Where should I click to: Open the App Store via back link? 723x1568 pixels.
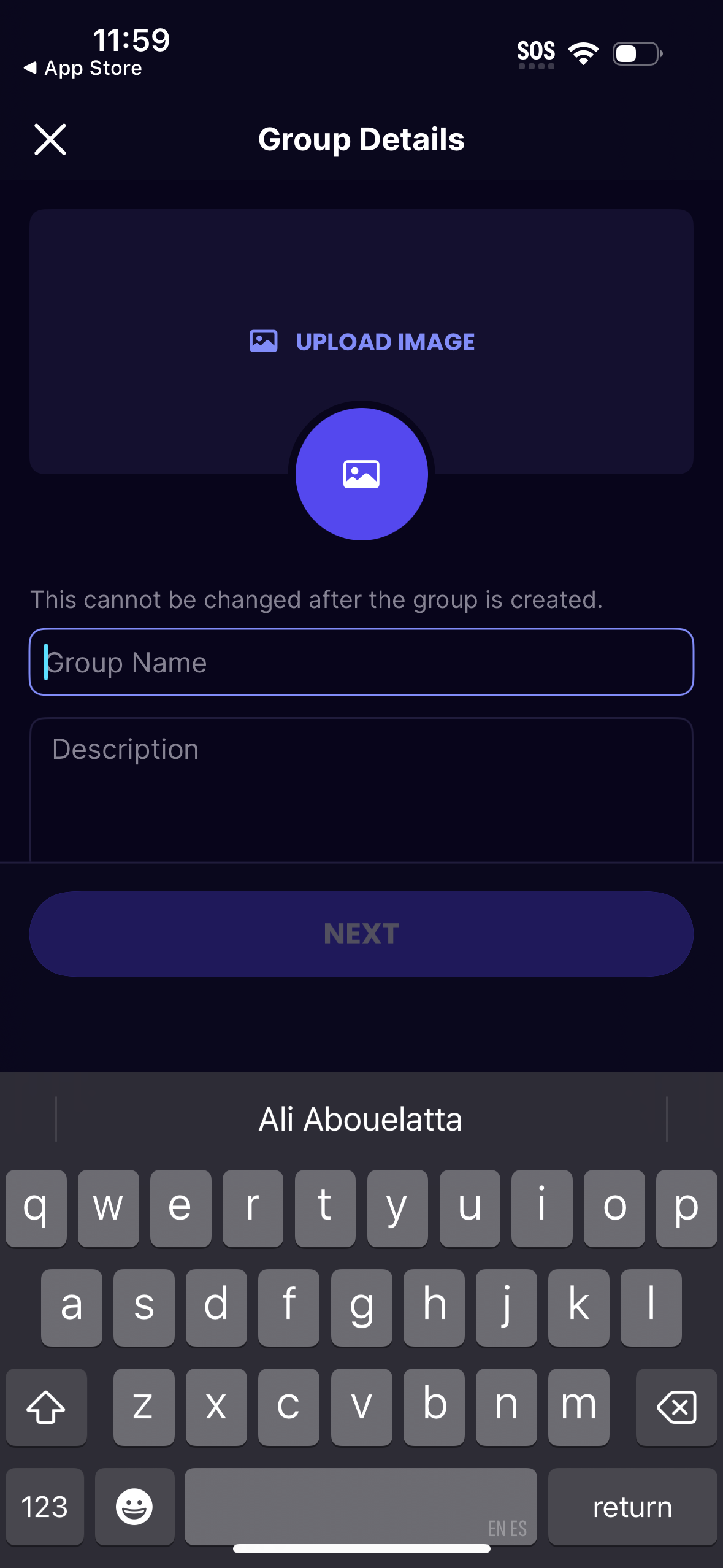point(83,67)
